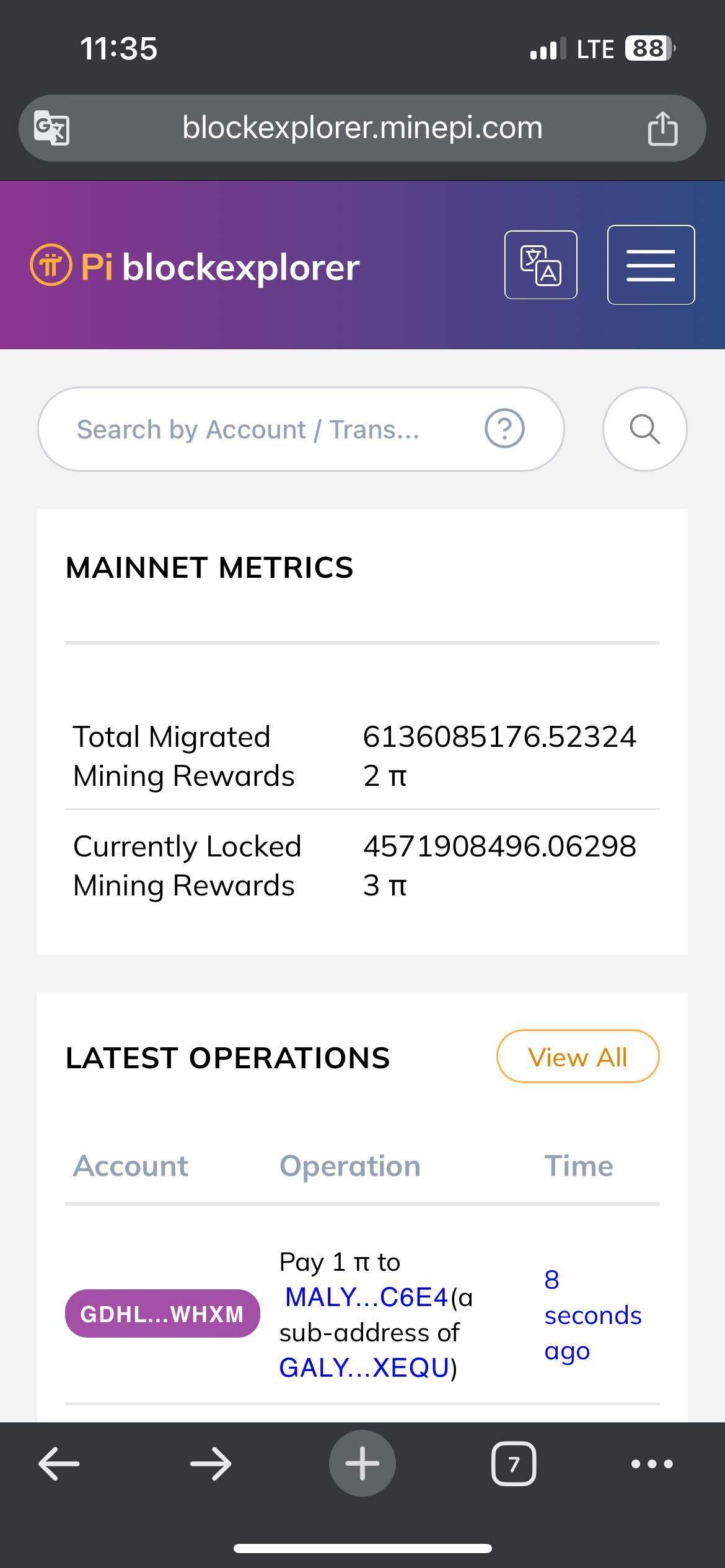This screenshot has height=1568, width=725.
Task: Focus the Search by Account field
Action: tap(260, 429)
